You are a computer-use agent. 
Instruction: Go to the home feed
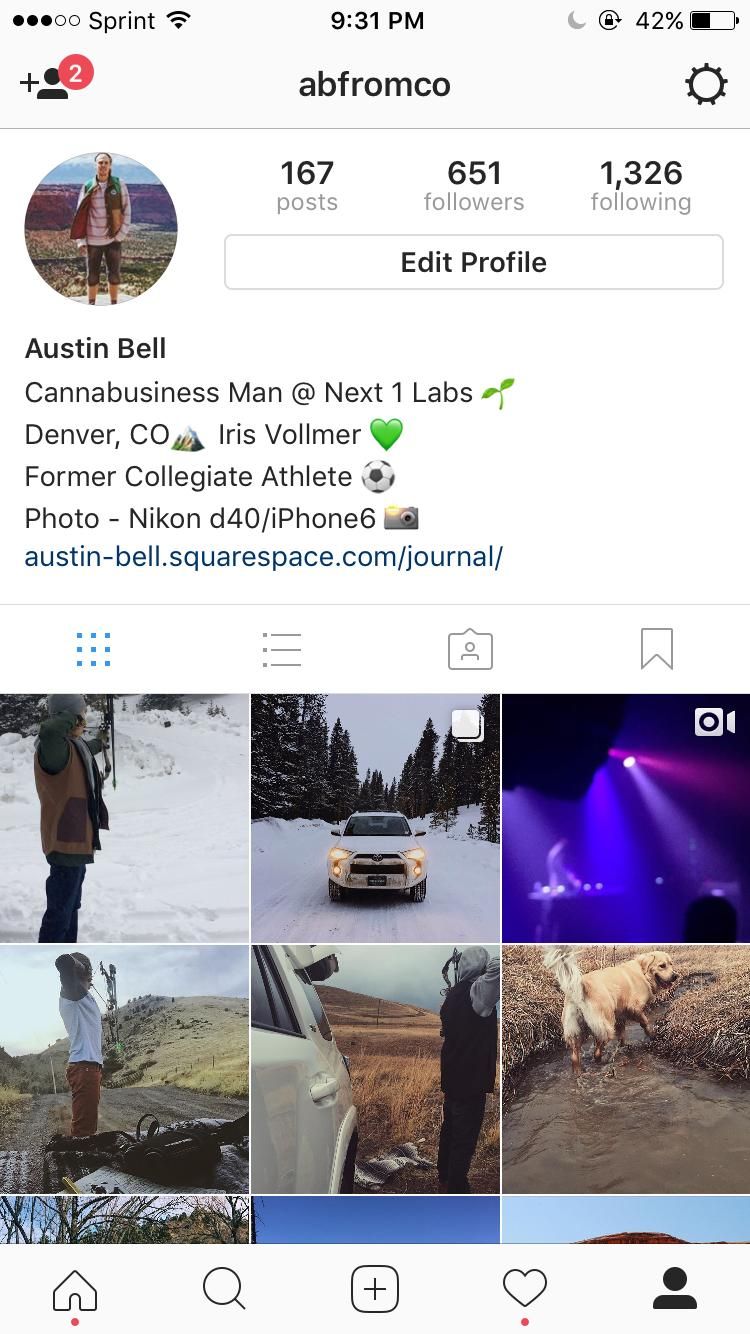(x=75, y=1289)
